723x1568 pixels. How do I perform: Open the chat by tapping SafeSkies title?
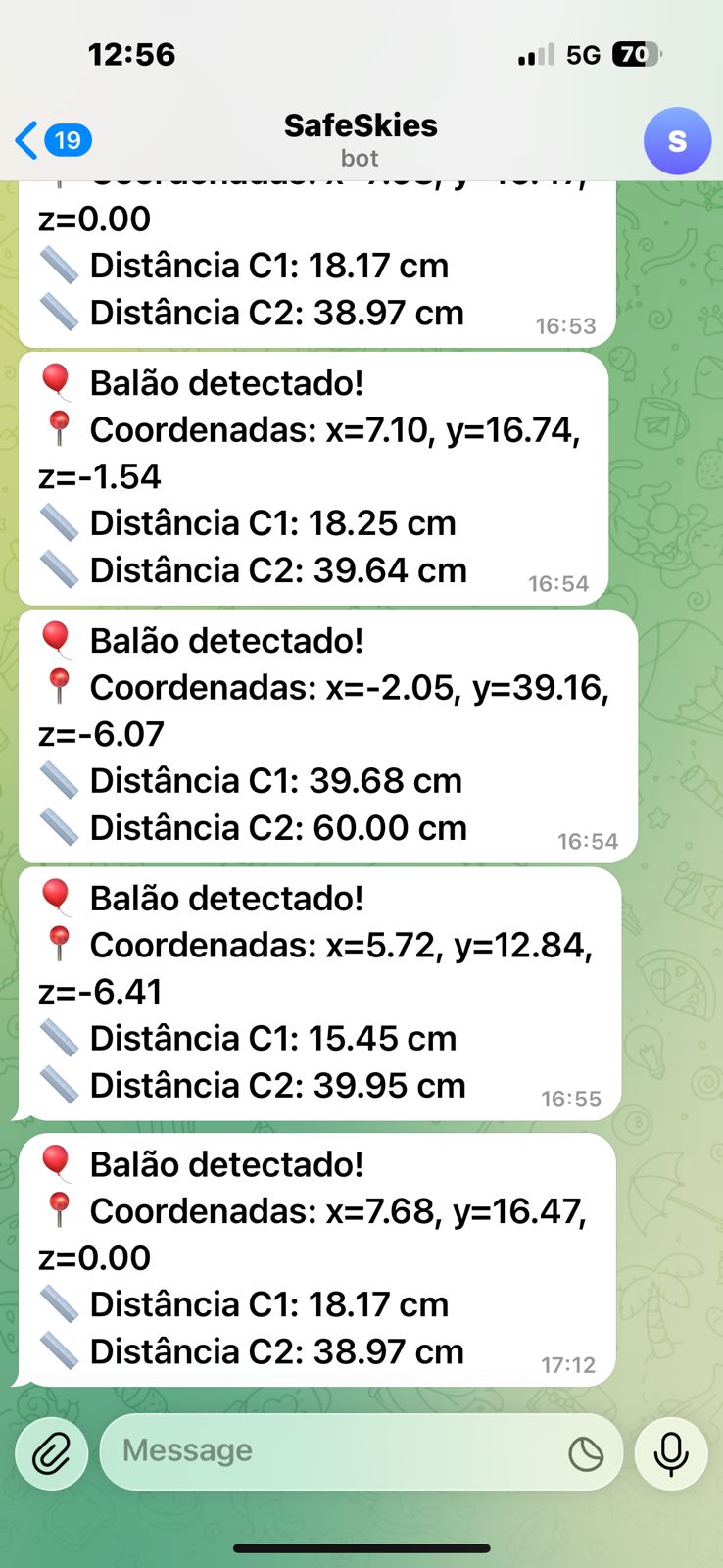tap(361, 125)
